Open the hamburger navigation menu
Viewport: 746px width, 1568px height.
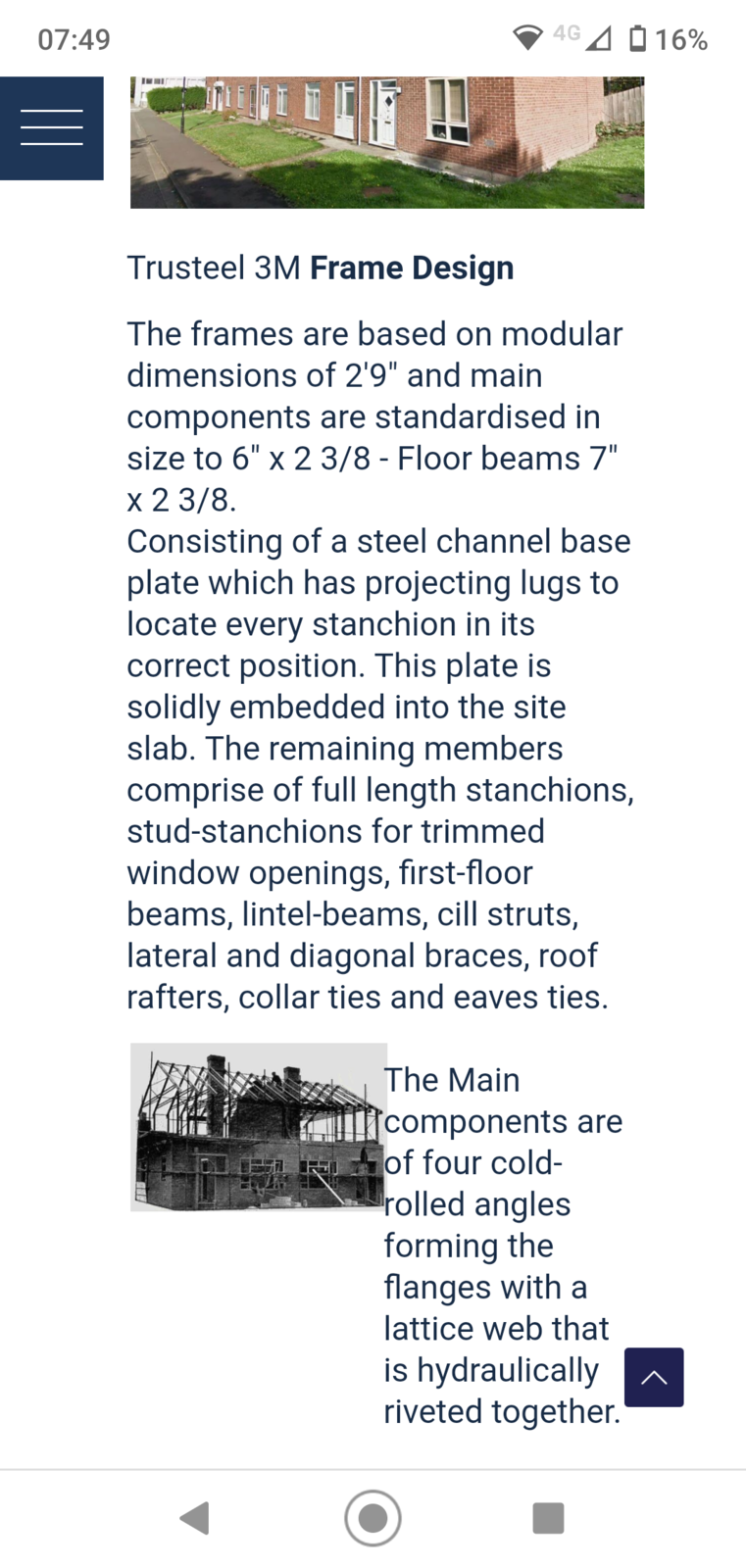pos(51,127)
